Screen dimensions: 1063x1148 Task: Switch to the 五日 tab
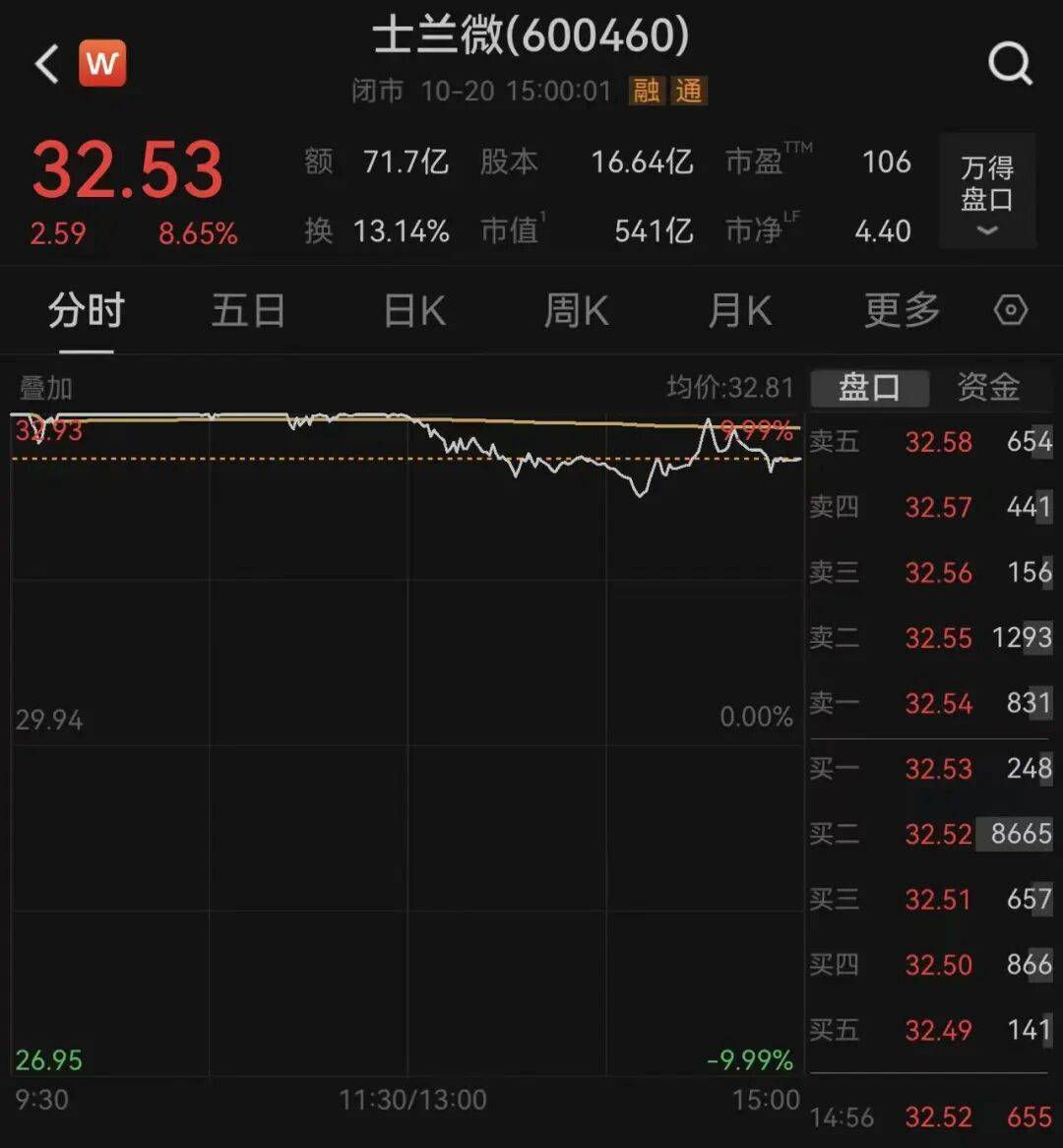click(x=248, y=311)
